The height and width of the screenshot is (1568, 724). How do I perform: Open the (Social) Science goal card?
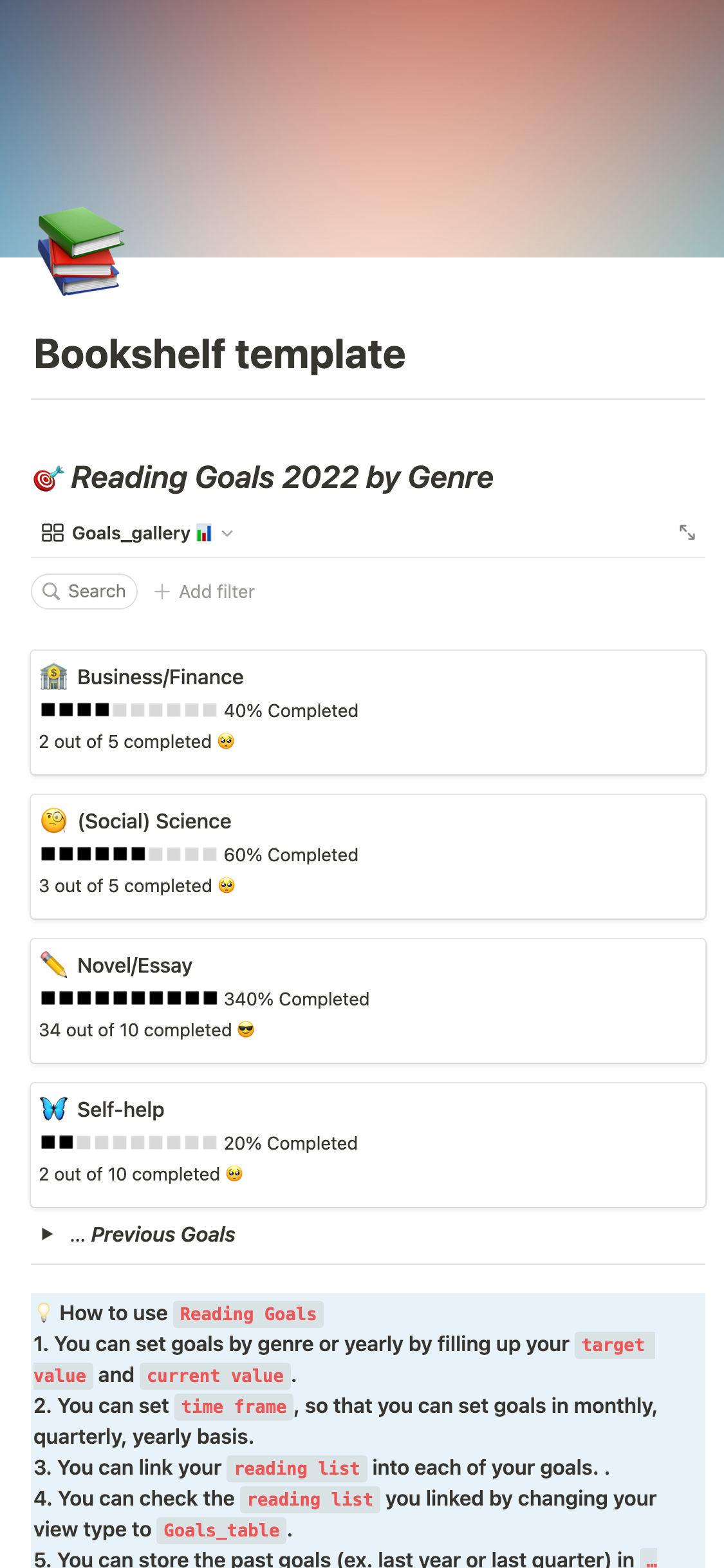click(367, 856)
